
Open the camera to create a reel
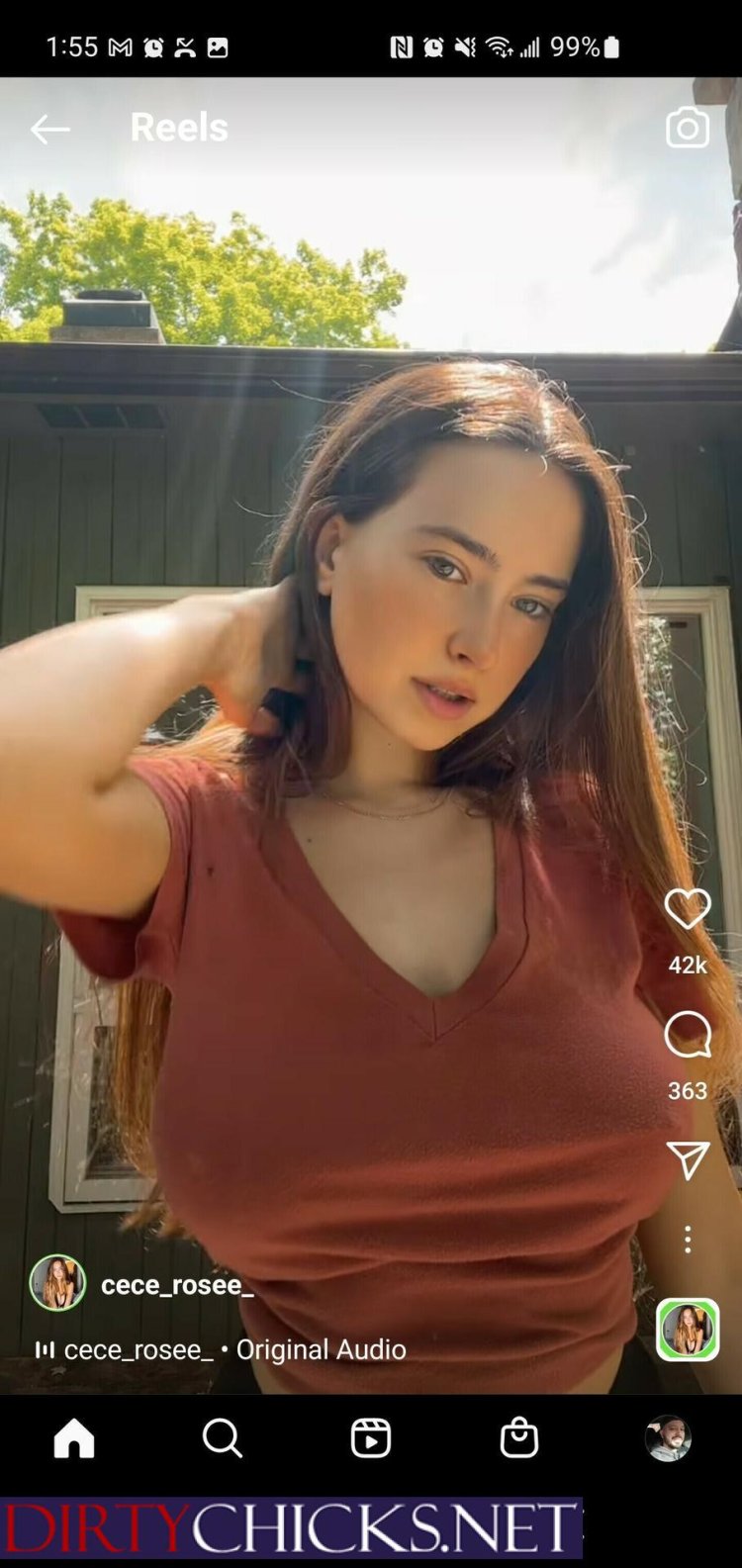coord(688,128)
